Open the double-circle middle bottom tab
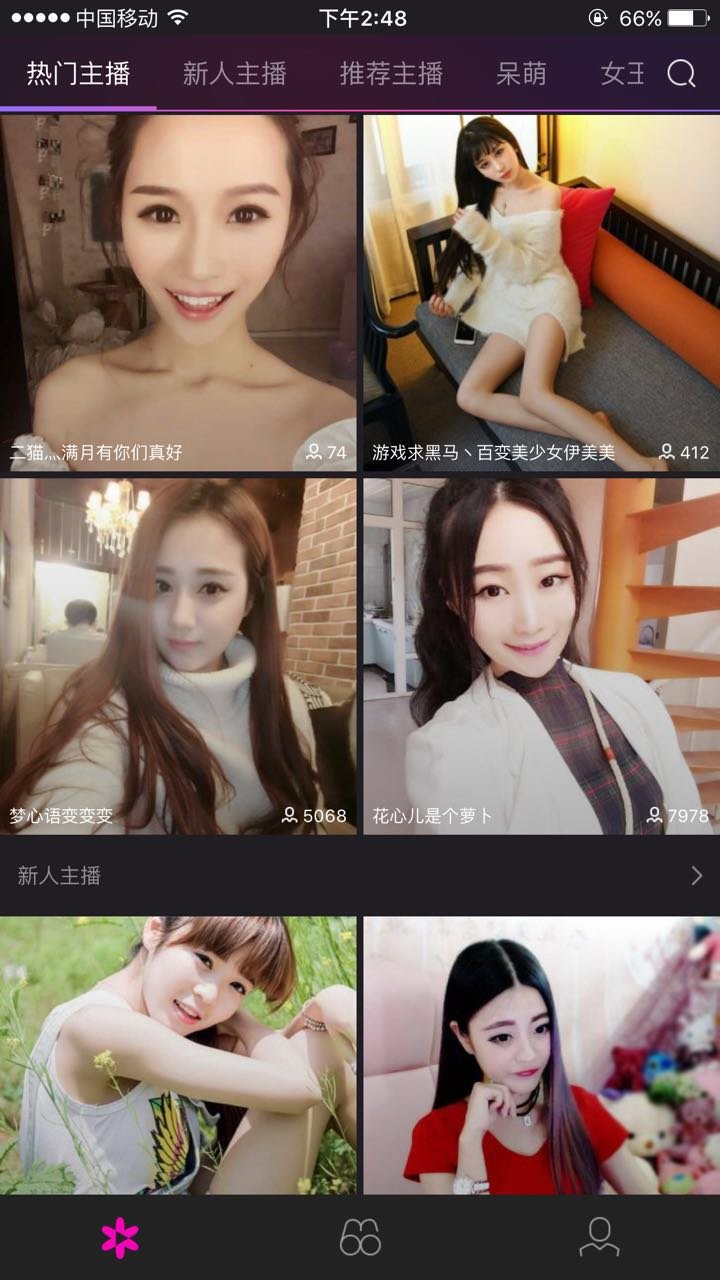 [360, 1238]
